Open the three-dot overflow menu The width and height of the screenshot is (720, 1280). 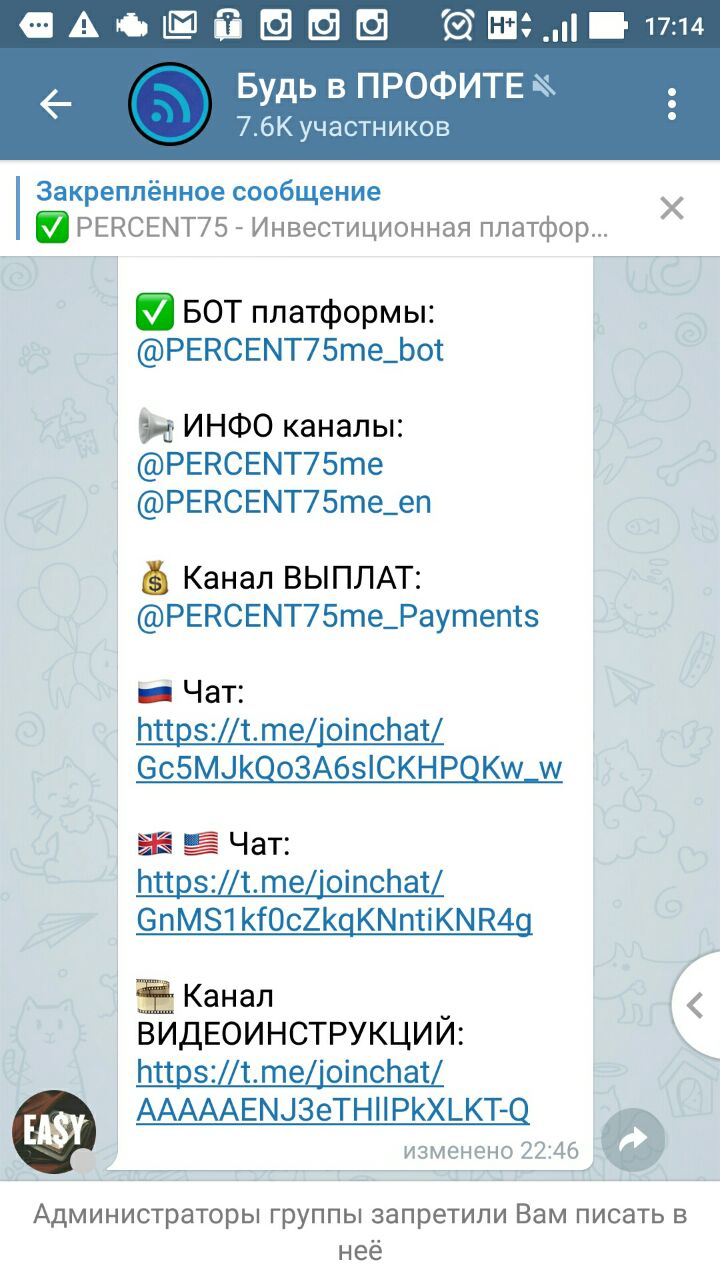coord(672,104)
